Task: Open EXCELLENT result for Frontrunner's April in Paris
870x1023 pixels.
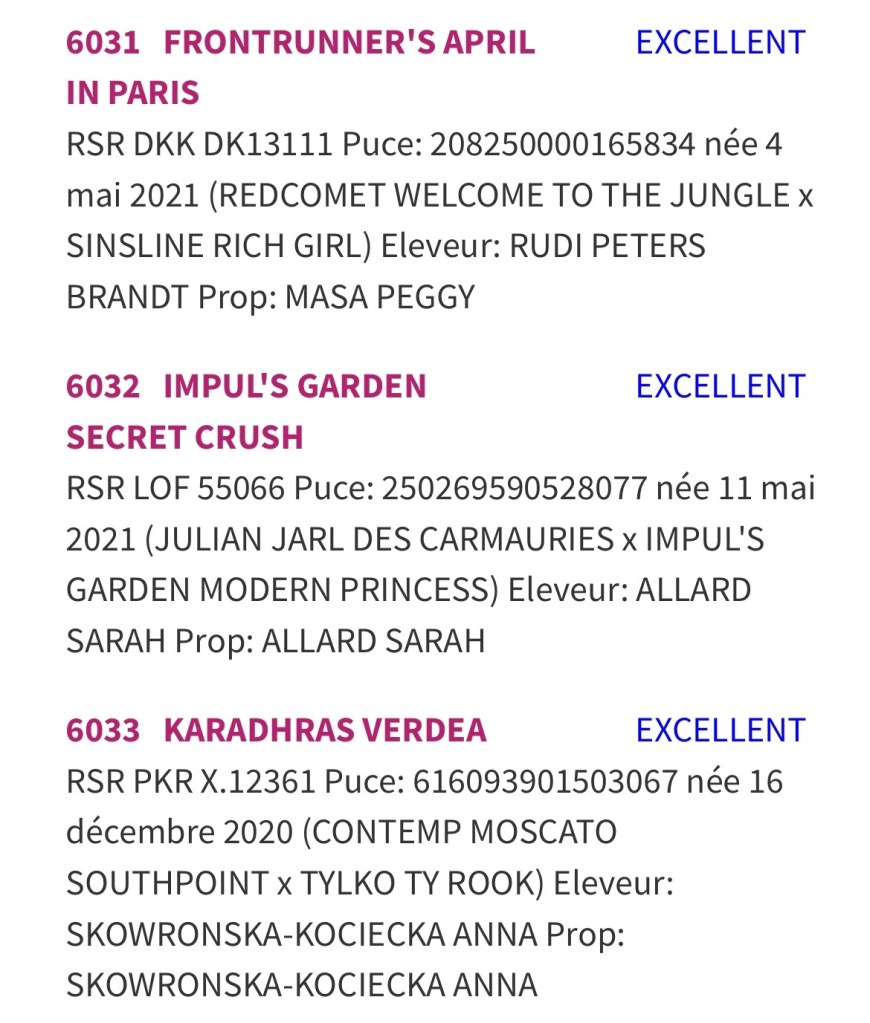Action: tap(720, 42)
